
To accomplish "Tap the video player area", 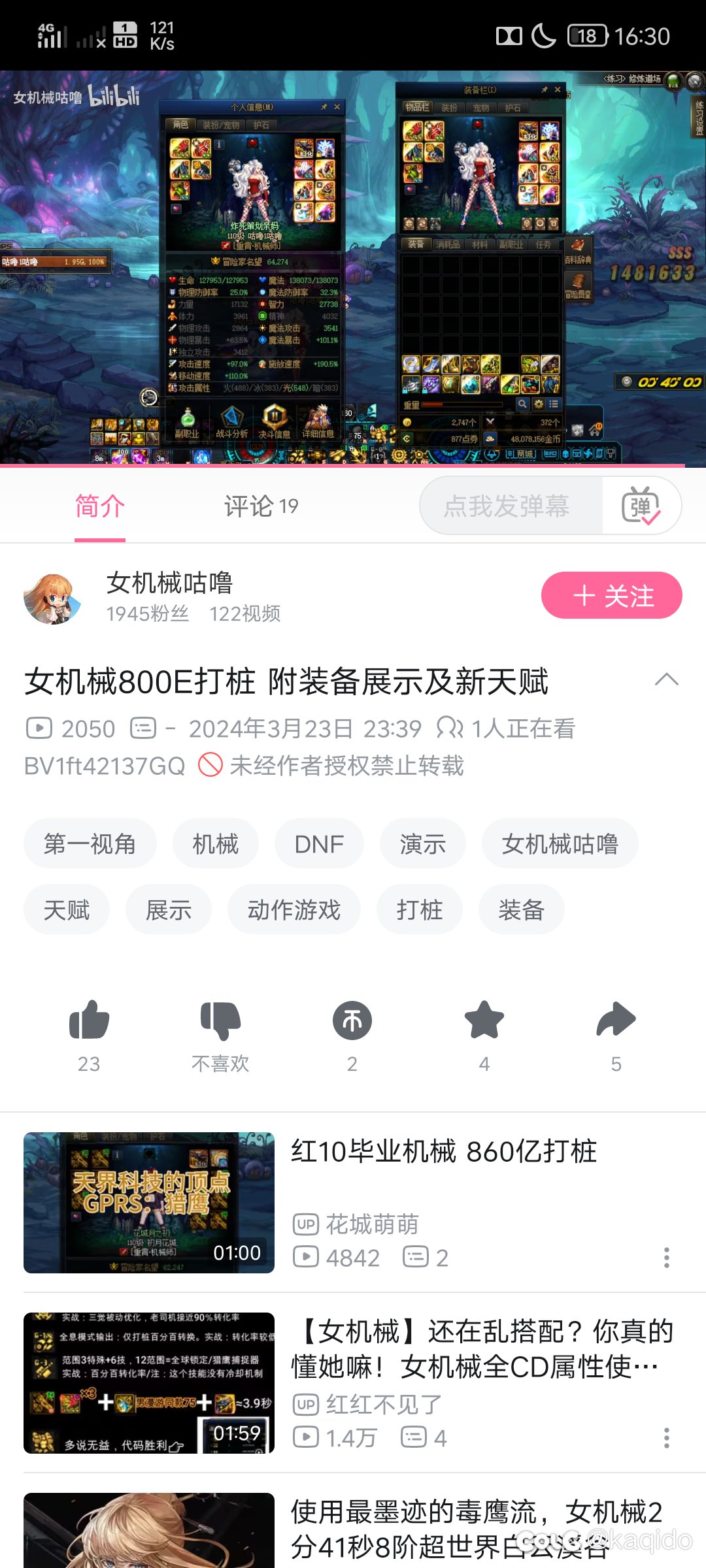I will [353, 268].
